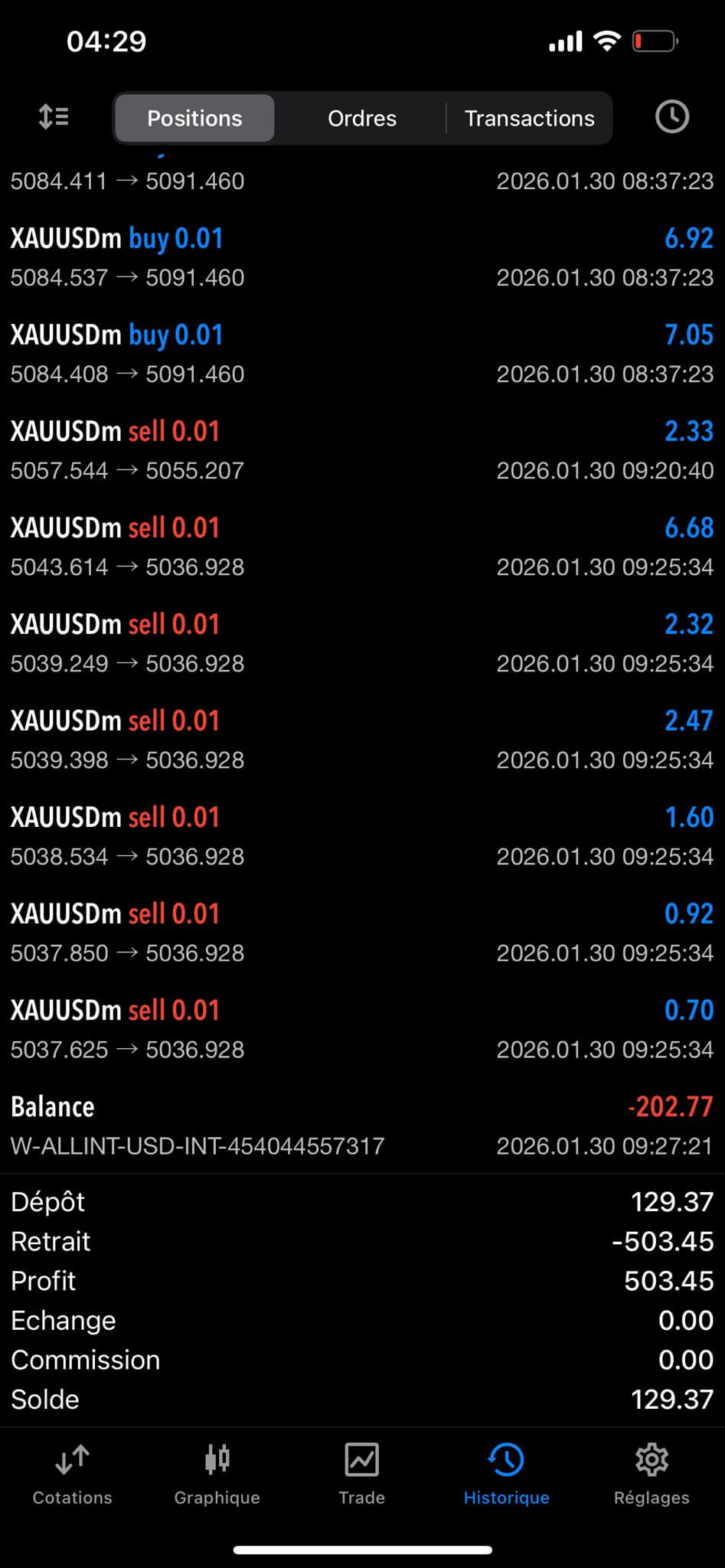Go to the Cotations tab

[72, 1475]
